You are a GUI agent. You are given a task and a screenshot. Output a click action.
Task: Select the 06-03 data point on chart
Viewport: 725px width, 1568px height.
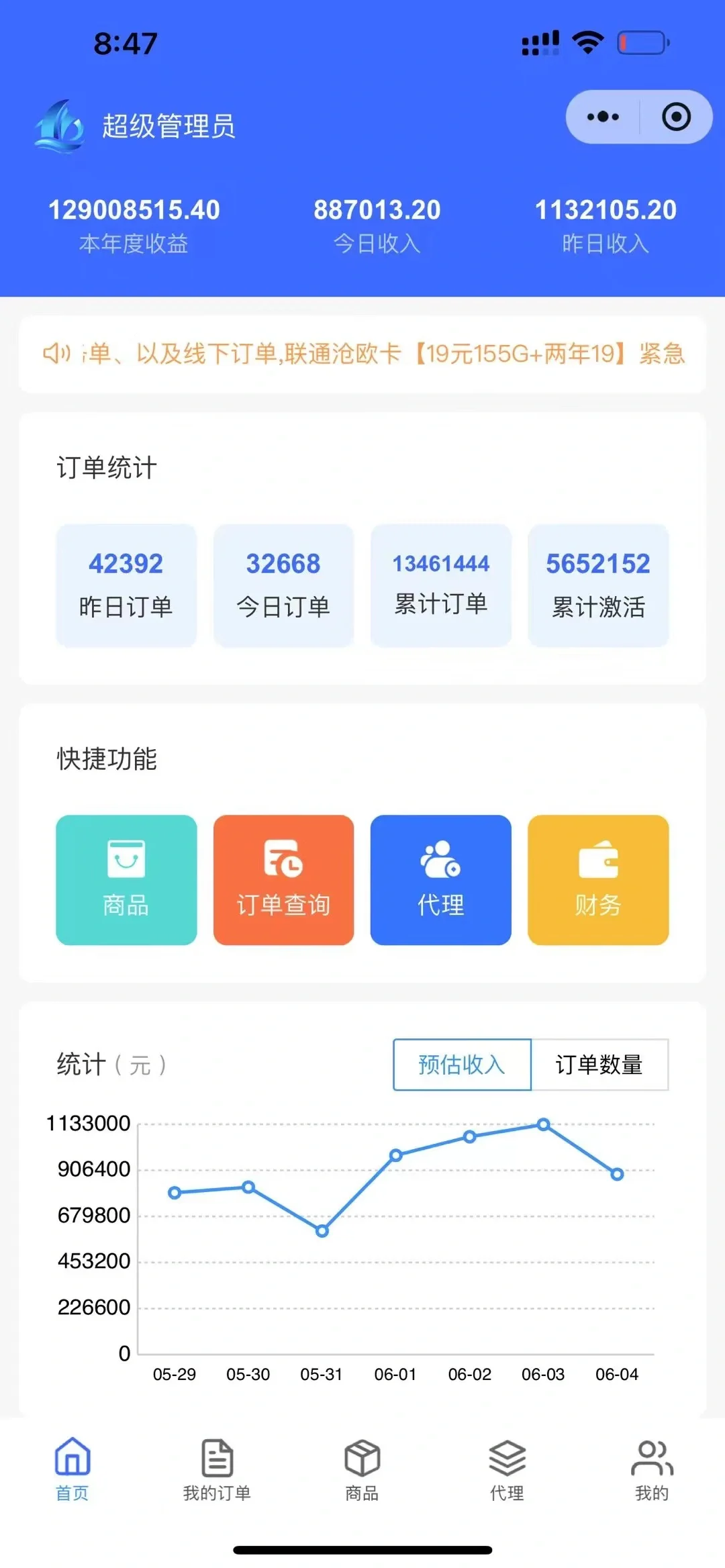544,1124
